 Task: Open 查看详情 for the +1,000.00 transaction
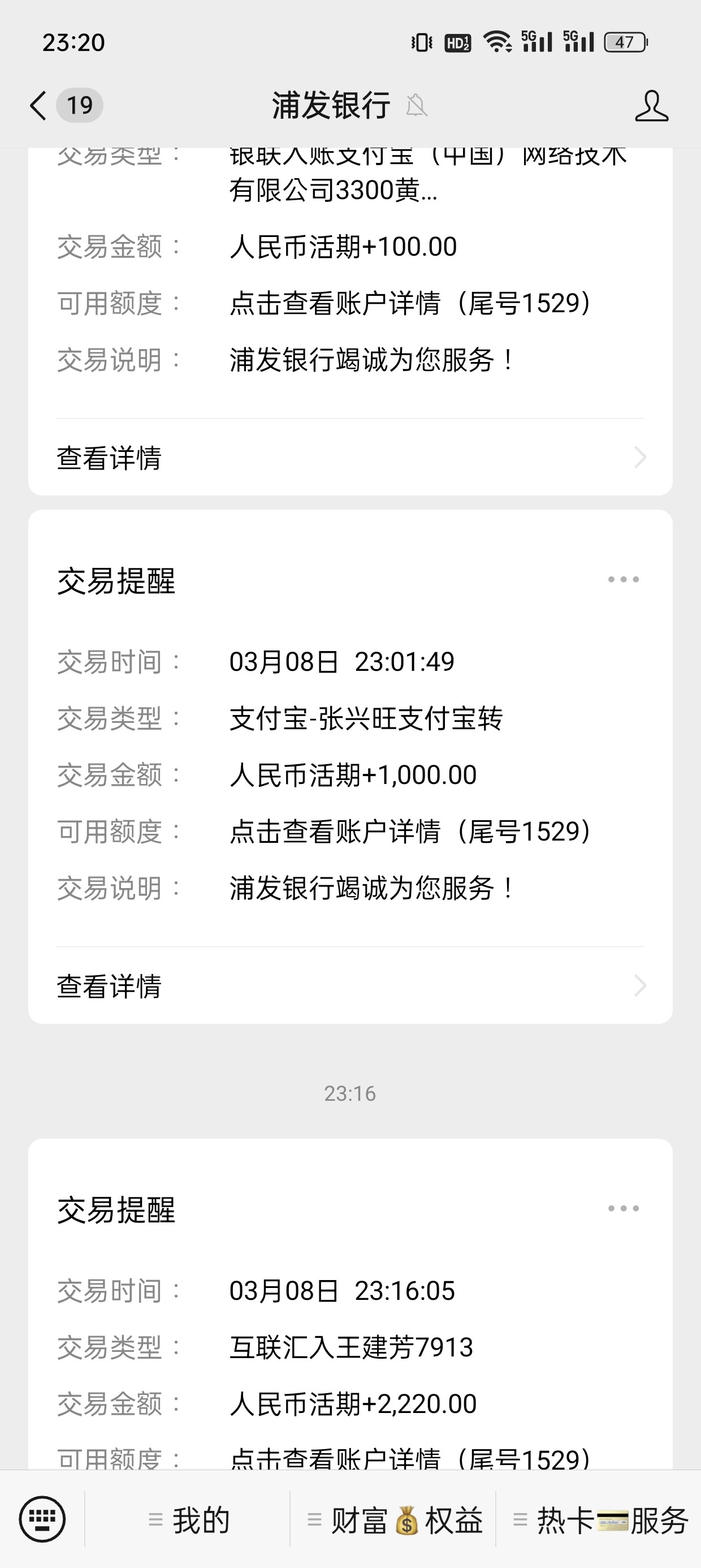click(350, 986)
